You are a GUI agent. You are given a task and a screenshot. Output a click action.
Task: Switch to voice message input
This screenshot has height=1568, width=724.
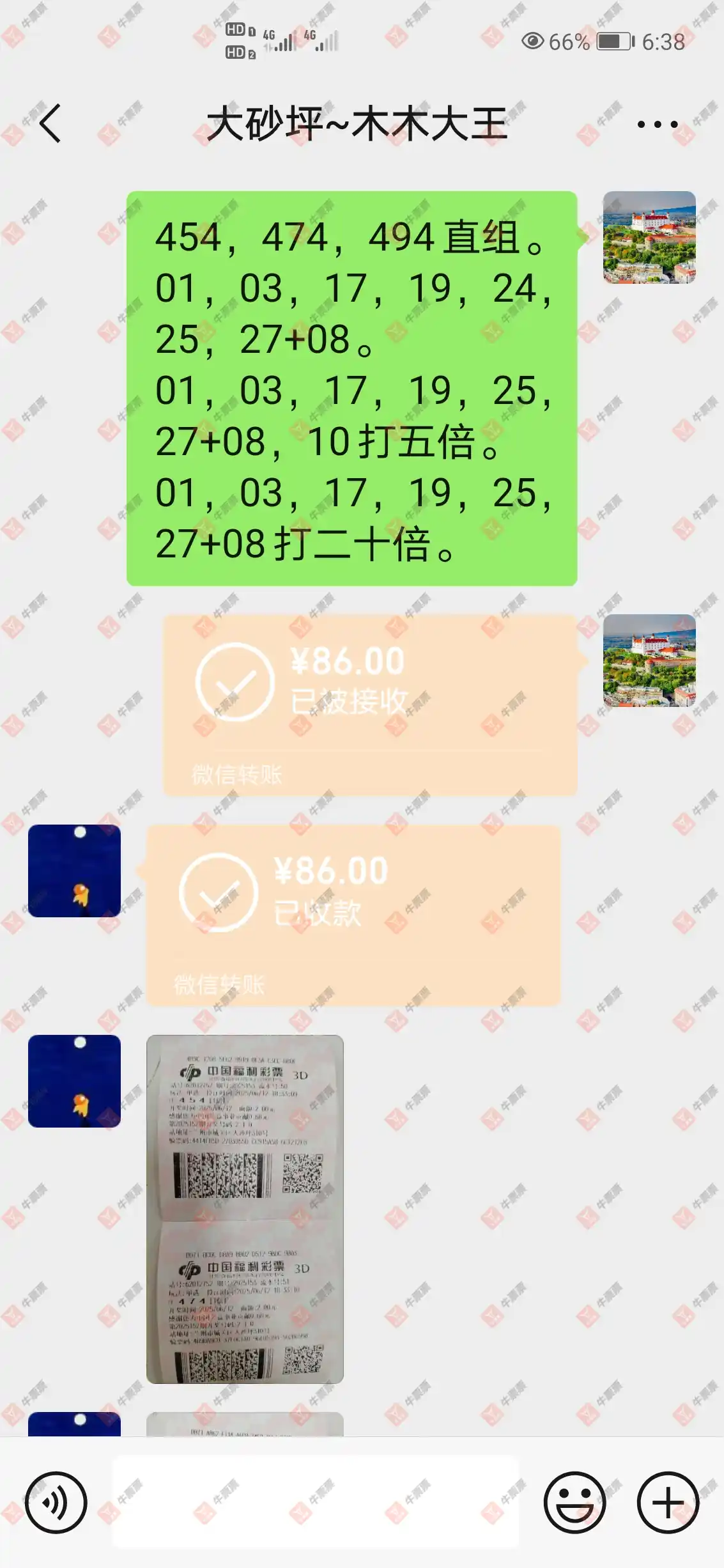(56, 1502)
